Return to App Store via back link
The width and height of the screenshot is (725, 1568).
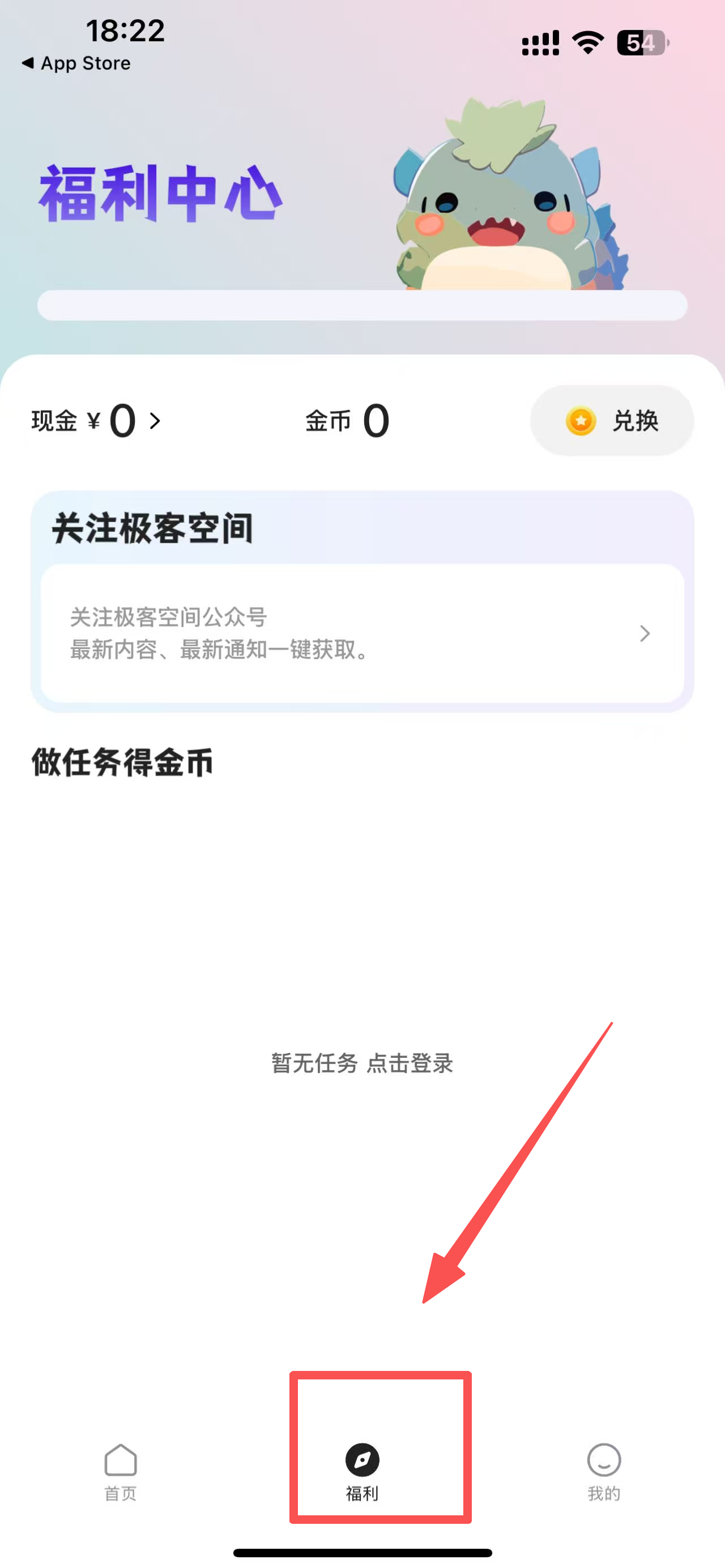pos(76,63)
